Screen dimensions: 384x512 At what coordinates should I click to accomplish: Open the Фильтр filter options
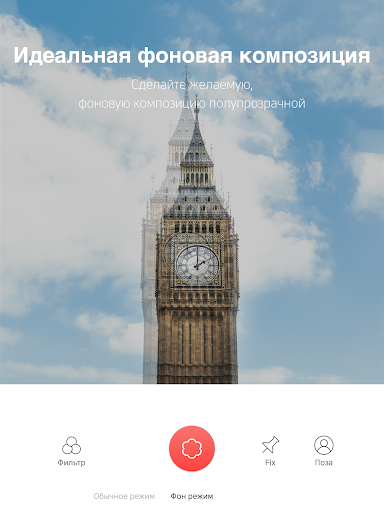[x=71, y=451]
